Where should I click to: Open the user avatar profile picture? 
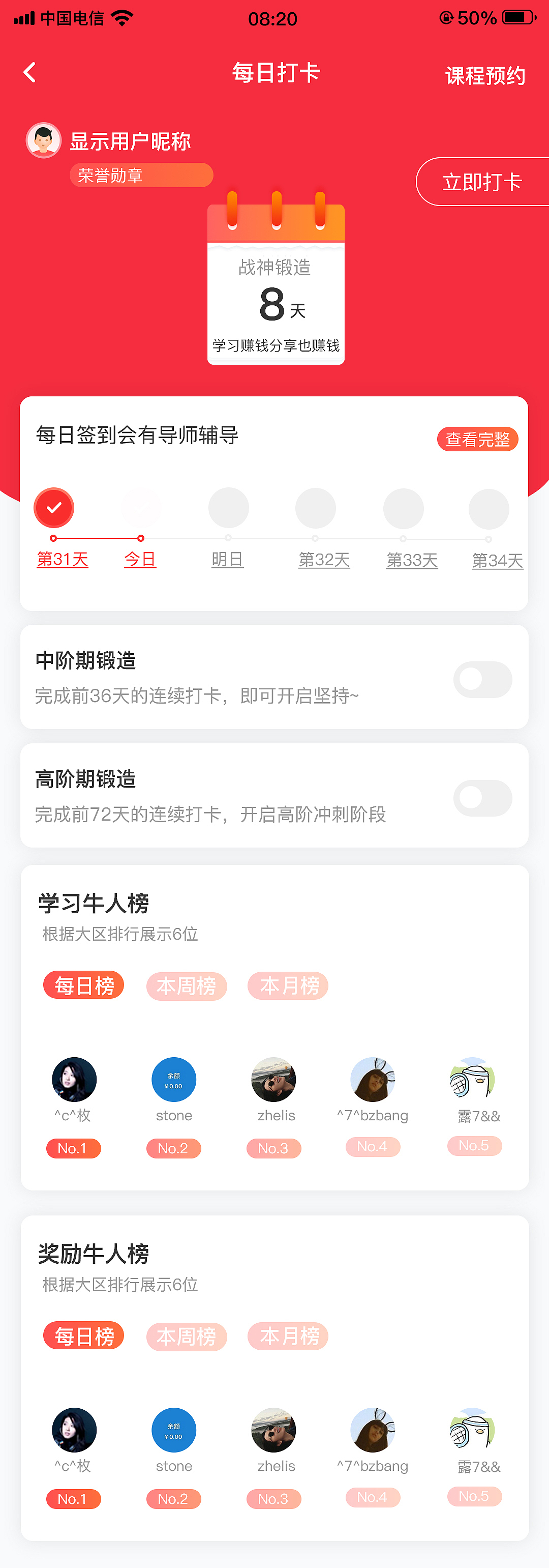[43, 140]
